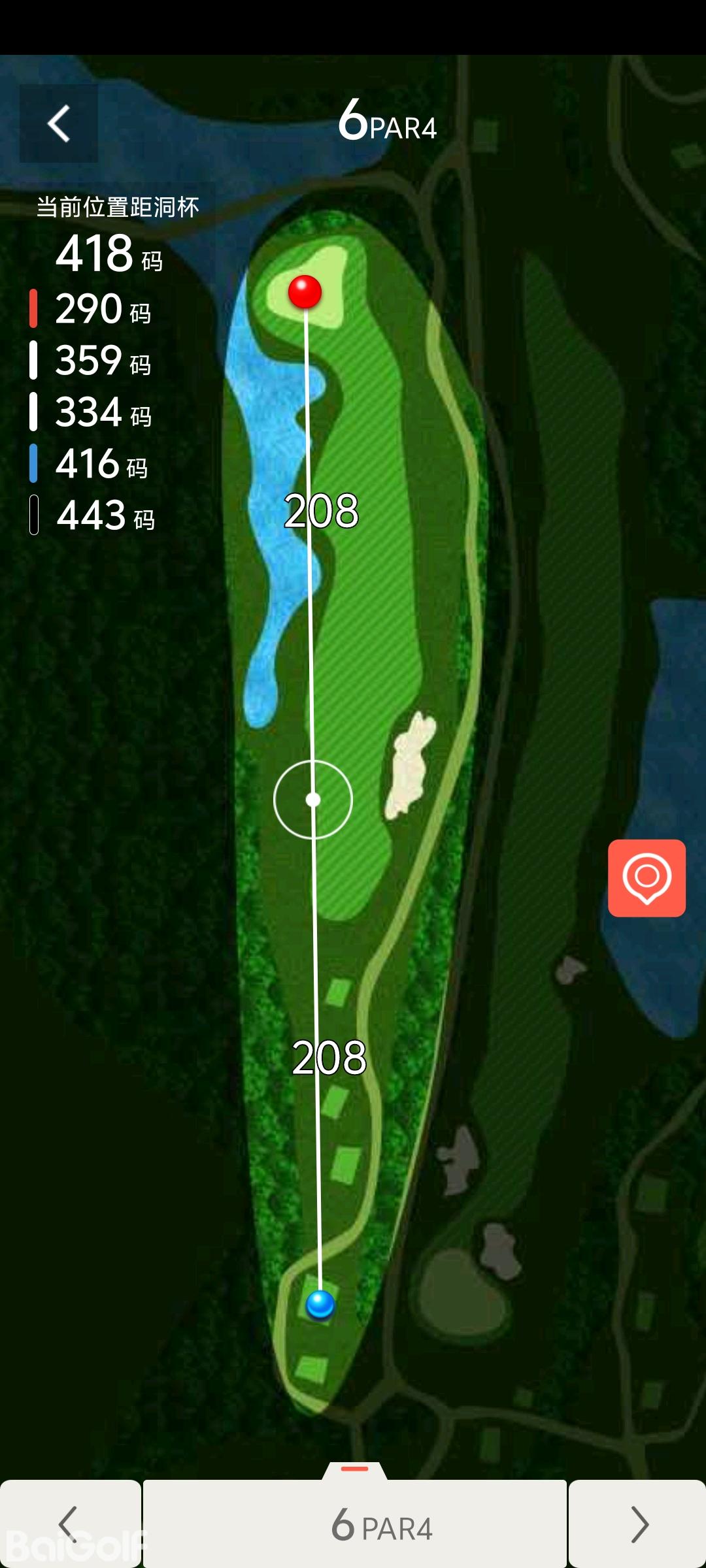The height and width of the screenshot is (1568, 706).
Task: Go back using the top-left arrow
Action: (x=59, y=123)
